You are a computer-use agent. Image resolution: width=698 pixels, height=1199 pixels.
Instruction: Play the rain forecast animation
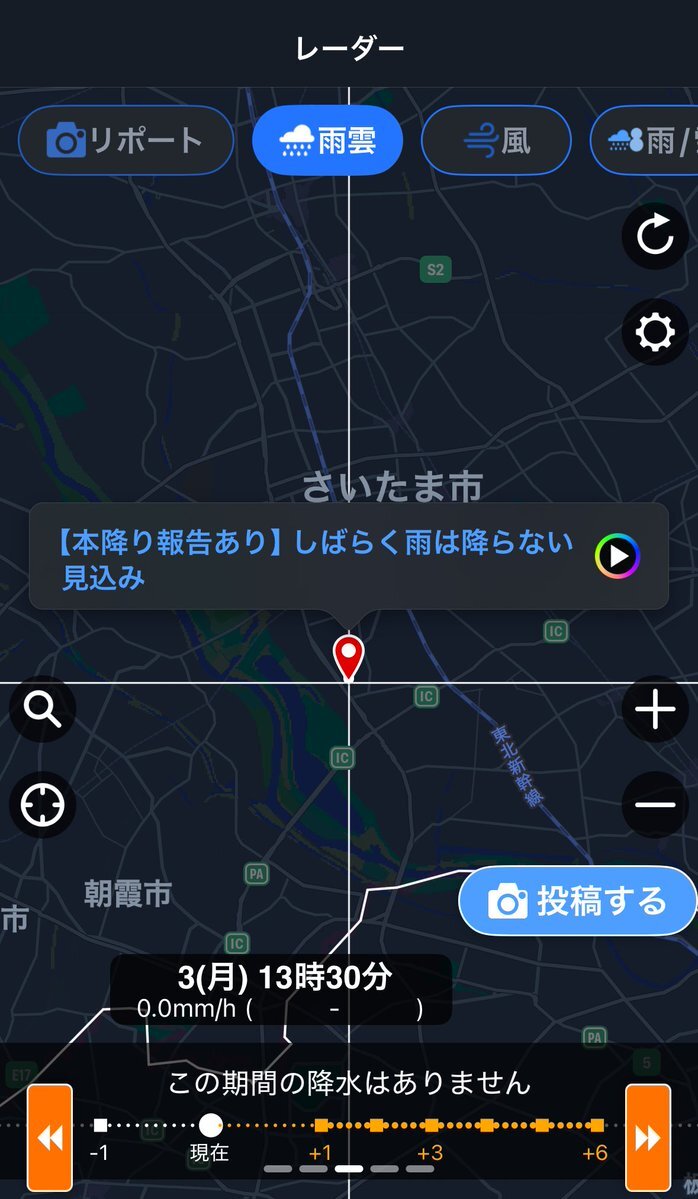617,556
